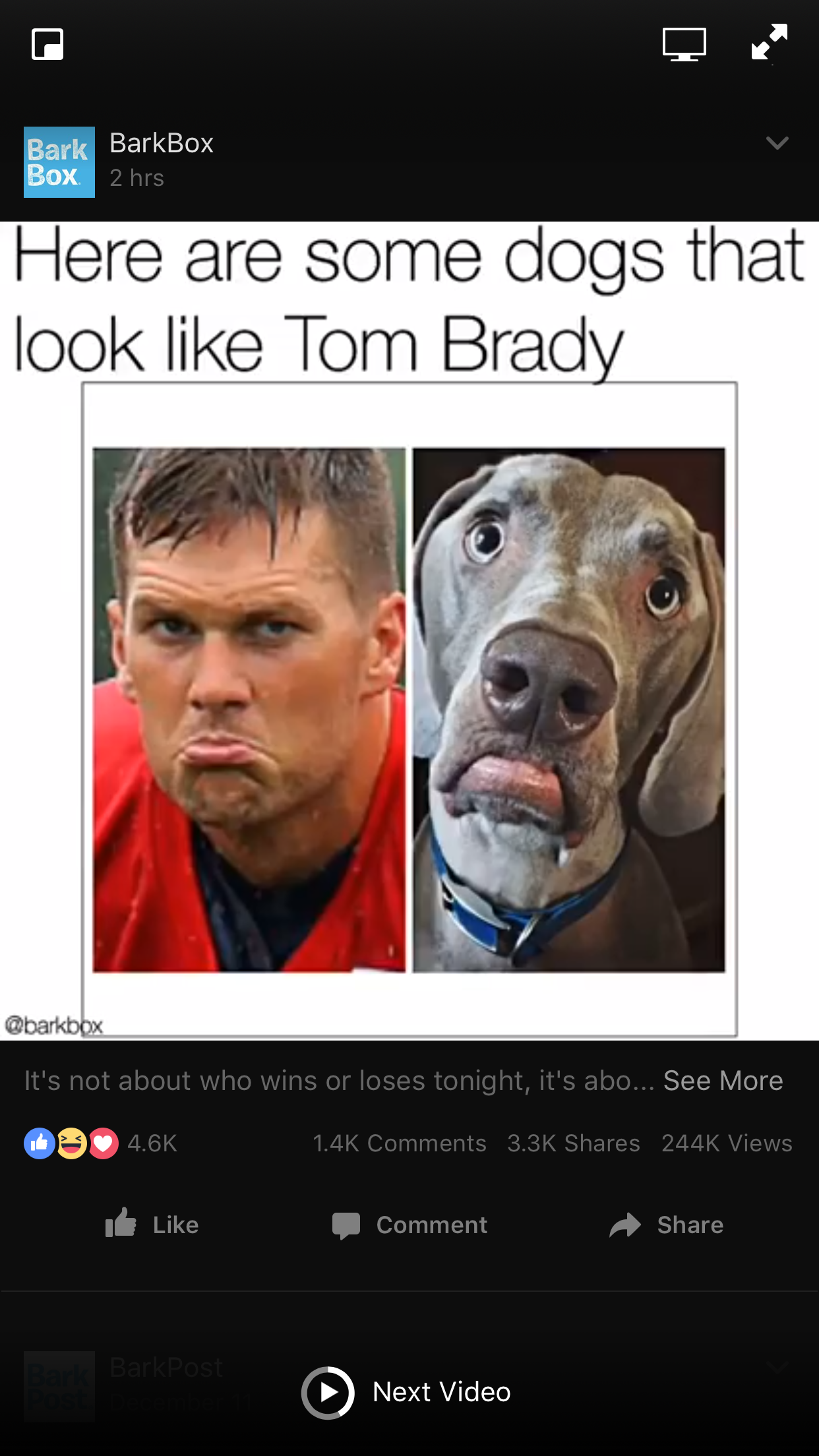Viewport: 819px width, 1456px height.
Task: Open post options chevron menu
Action: (x=777, y=143)
